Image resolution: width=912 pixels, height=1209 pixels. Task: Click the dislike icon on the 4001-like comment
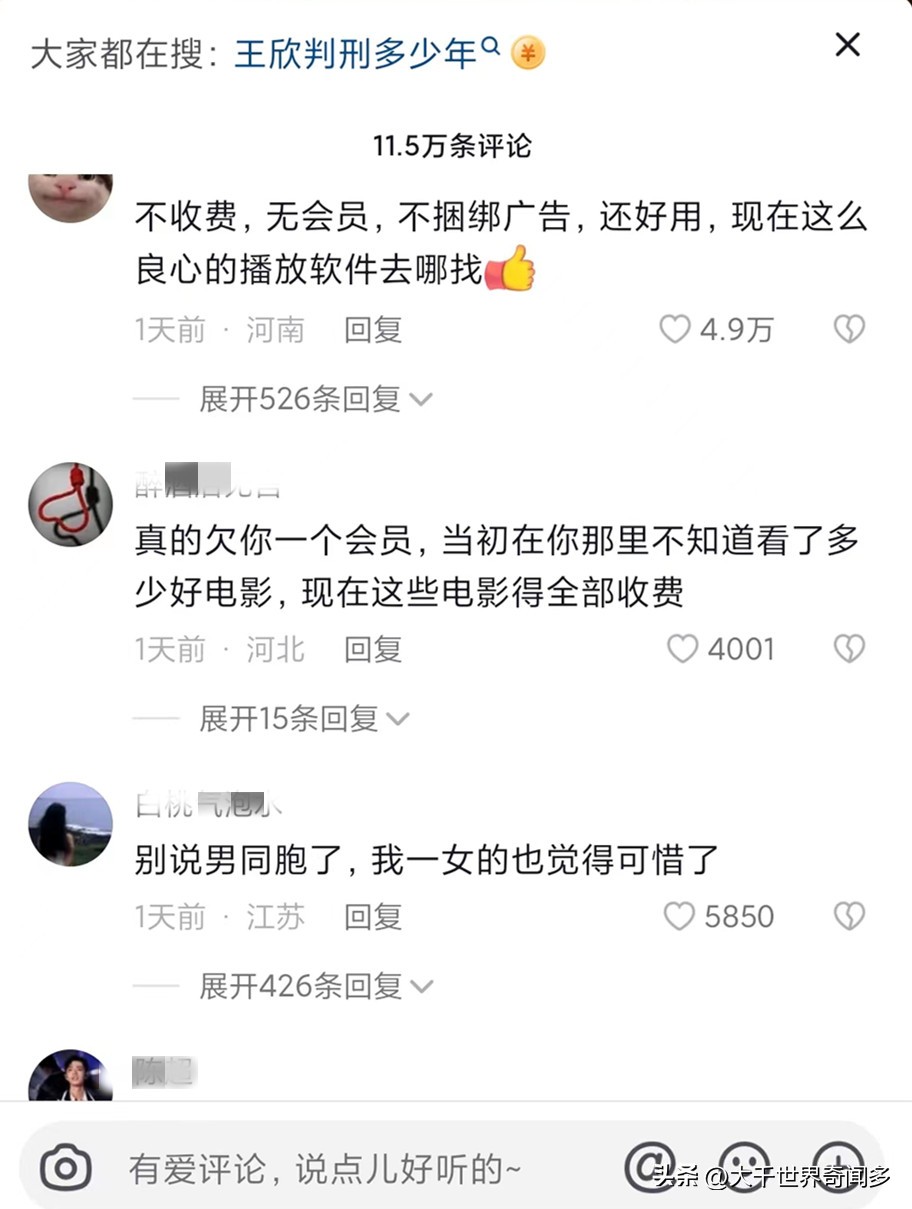point(849,648)
